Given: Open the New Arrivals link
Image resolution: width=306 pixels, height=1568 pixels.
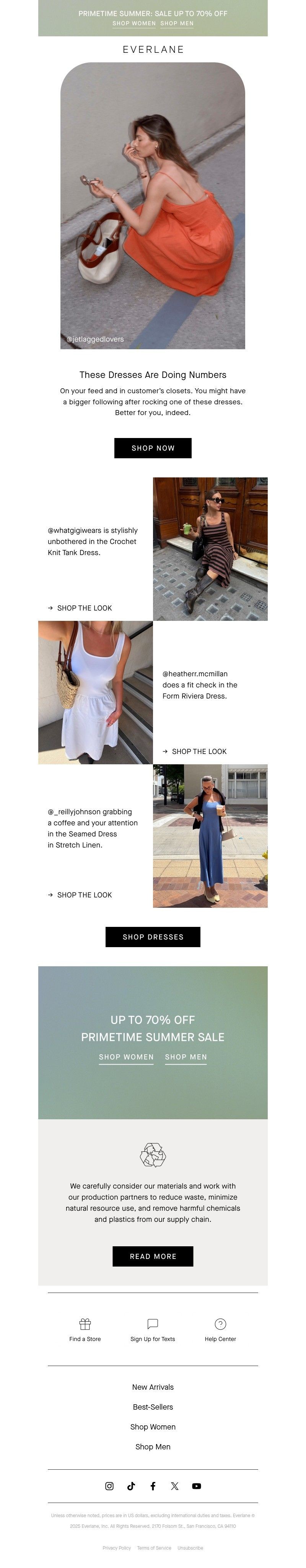Looking at the screenshot, I should point(153,1387).
